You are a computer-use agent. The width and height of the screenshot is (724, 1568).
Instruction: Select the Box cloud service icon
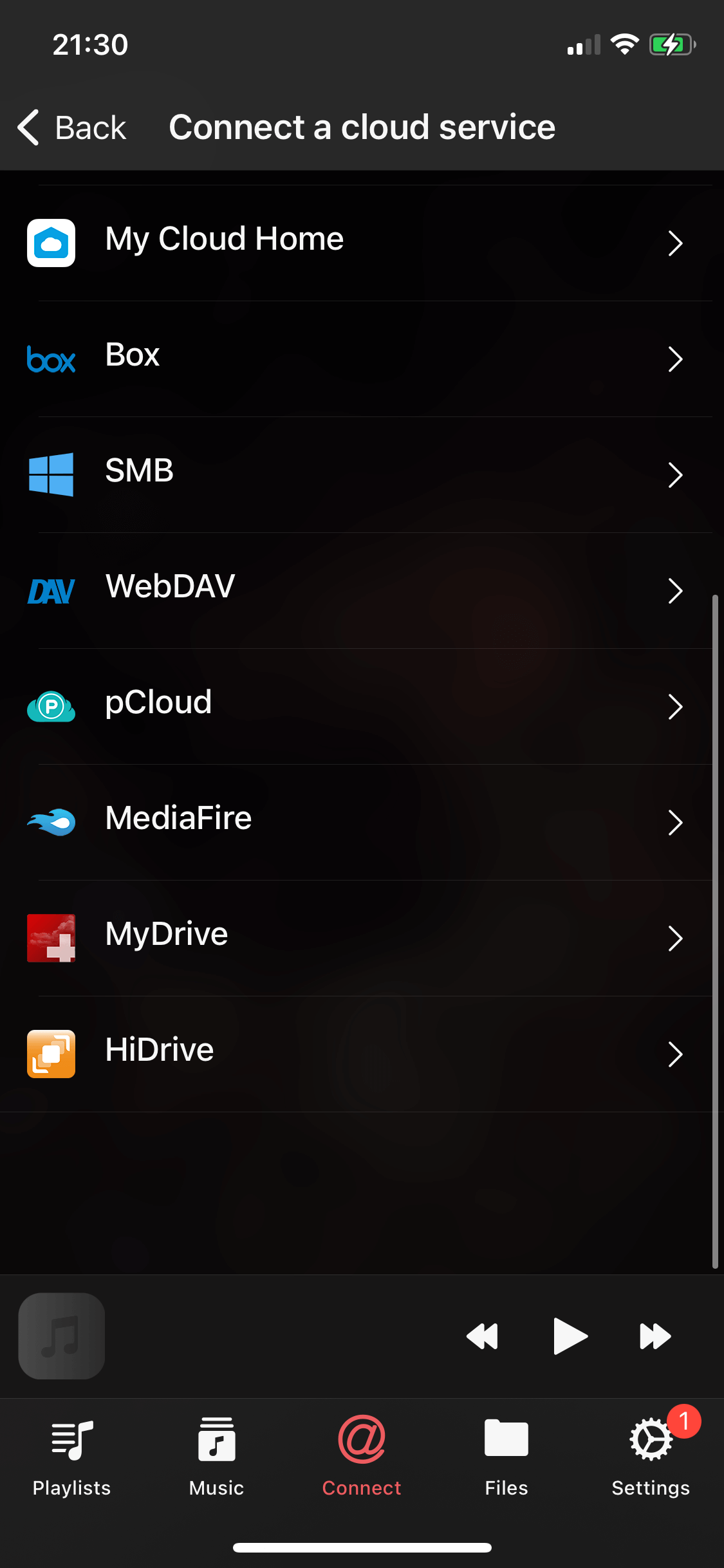51,360
